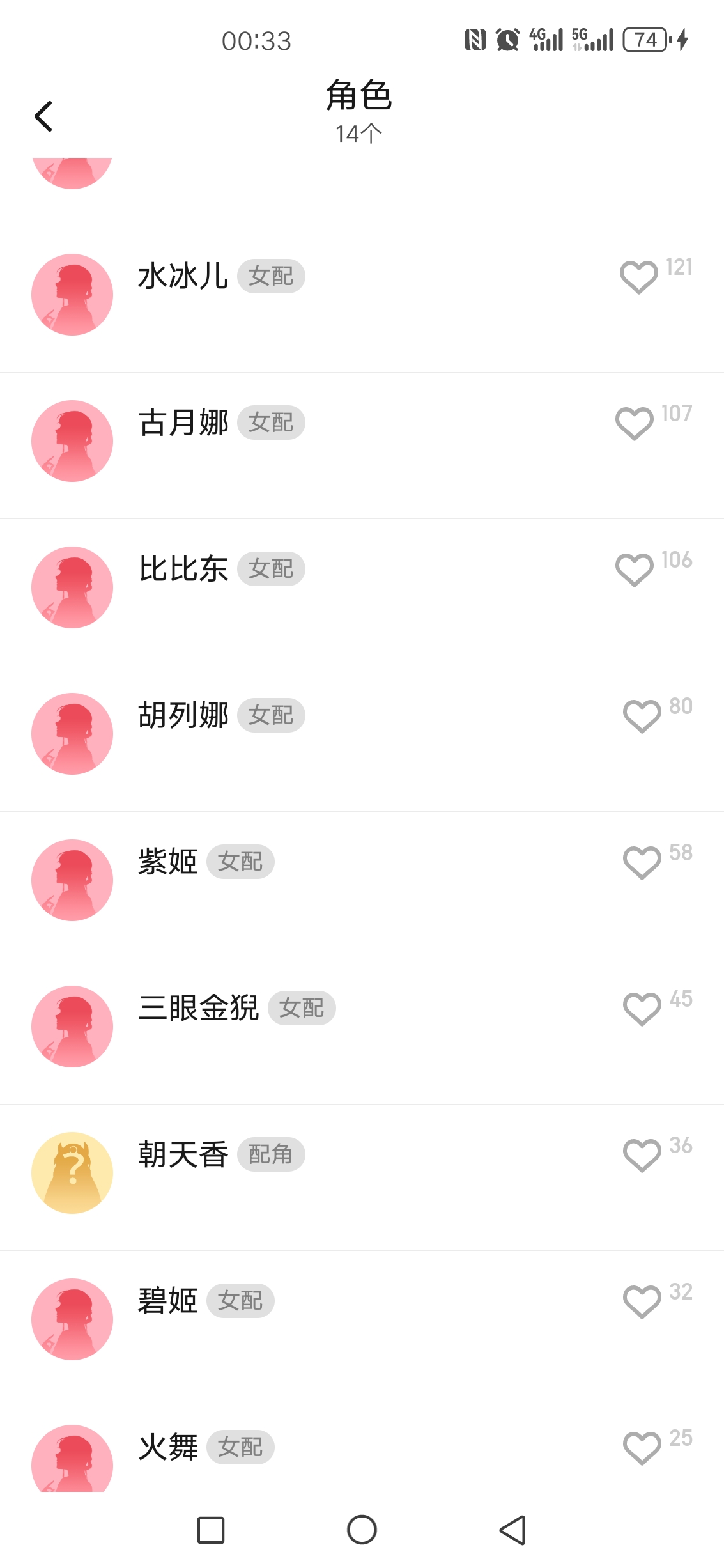Open the 水冰儿 character row
Screen dimensions: 724x1568
pos(362,299)
